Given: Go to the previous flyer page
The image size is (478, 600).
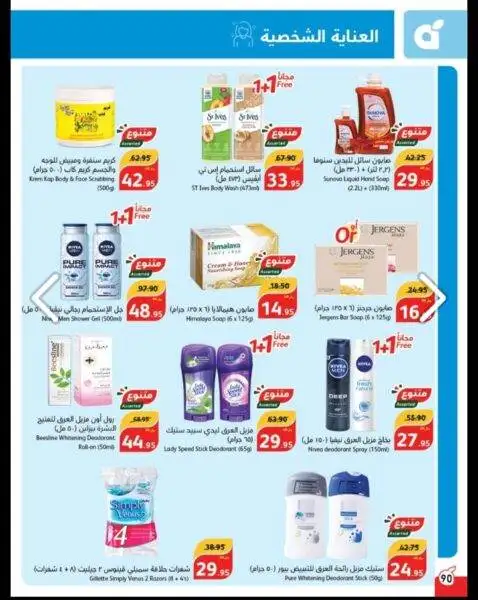Looking at the screenshot, I should [x=46, y=298].
